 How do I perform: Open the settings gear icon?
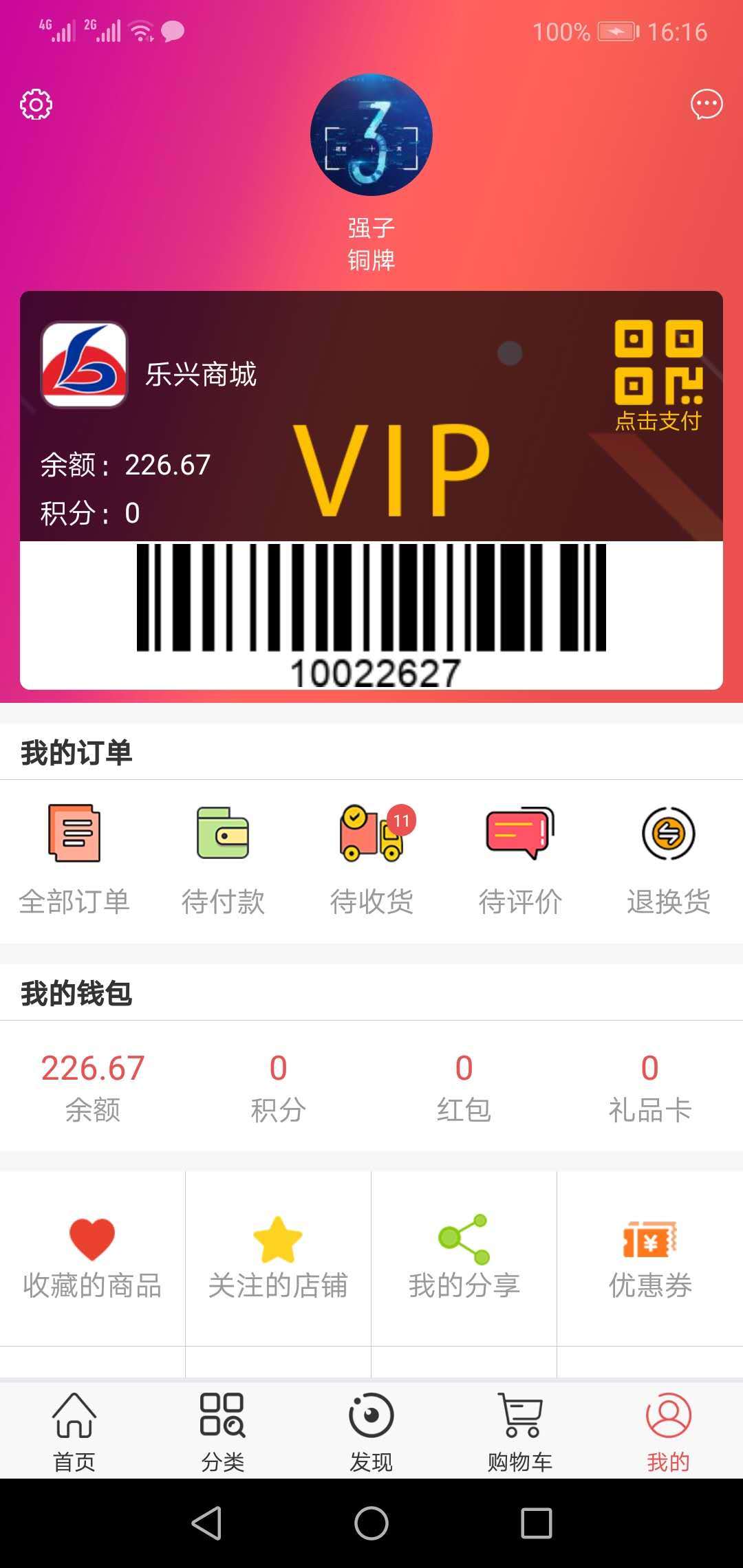pyautogui.click(x=36, y=105)
